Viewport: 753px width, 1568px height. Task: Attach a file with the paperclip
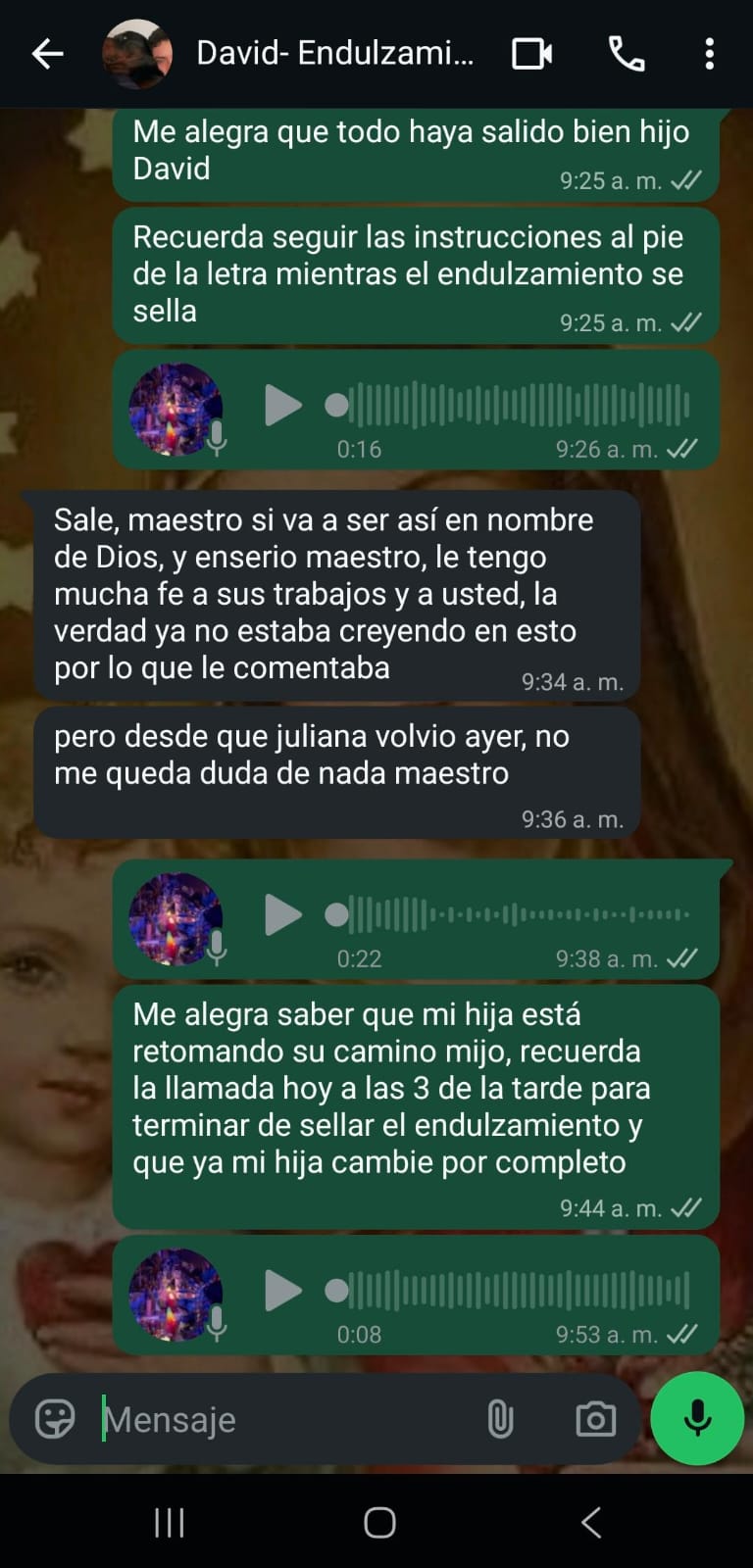point(500,1418)
